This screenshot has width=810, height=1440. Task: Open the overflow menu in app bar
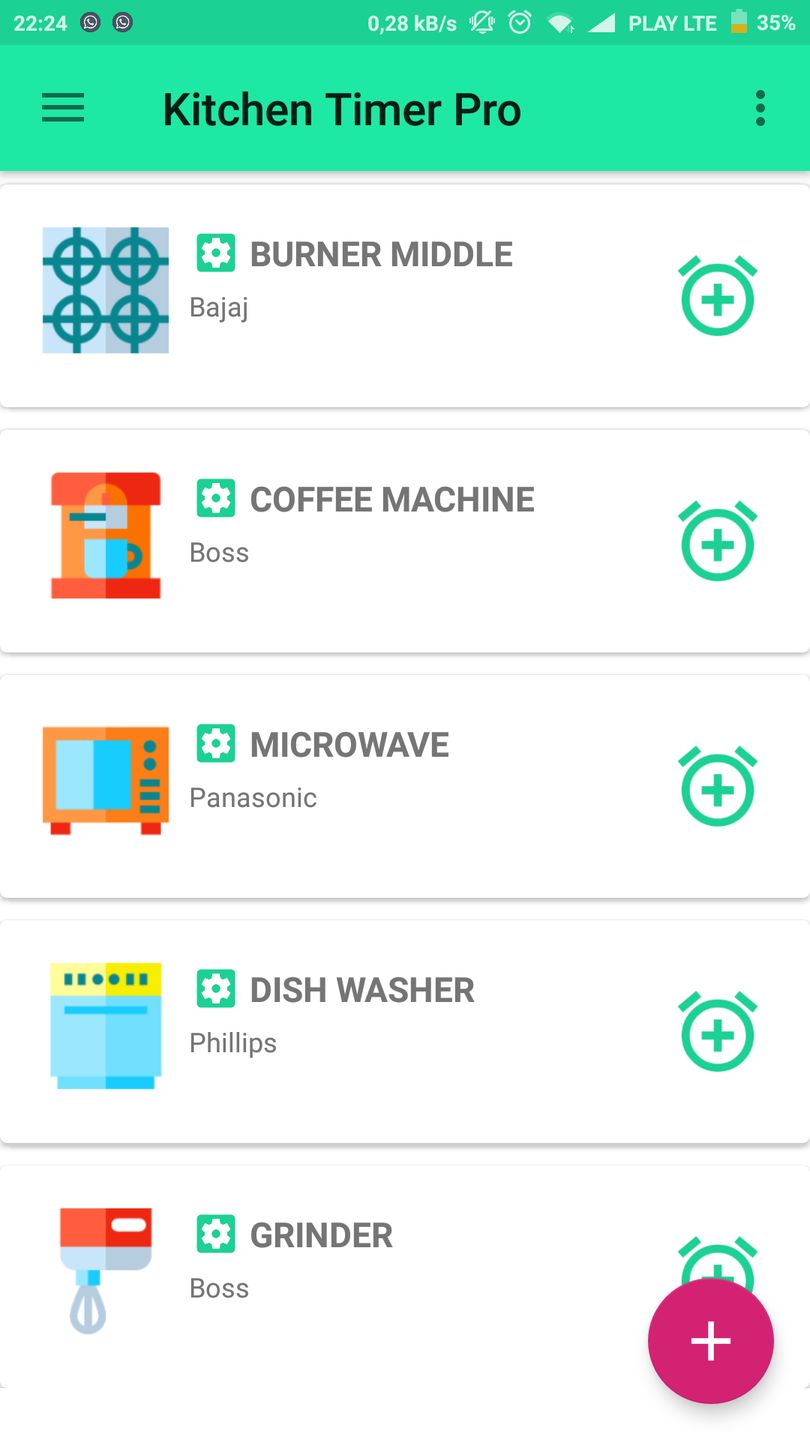[x=760, y=108]
